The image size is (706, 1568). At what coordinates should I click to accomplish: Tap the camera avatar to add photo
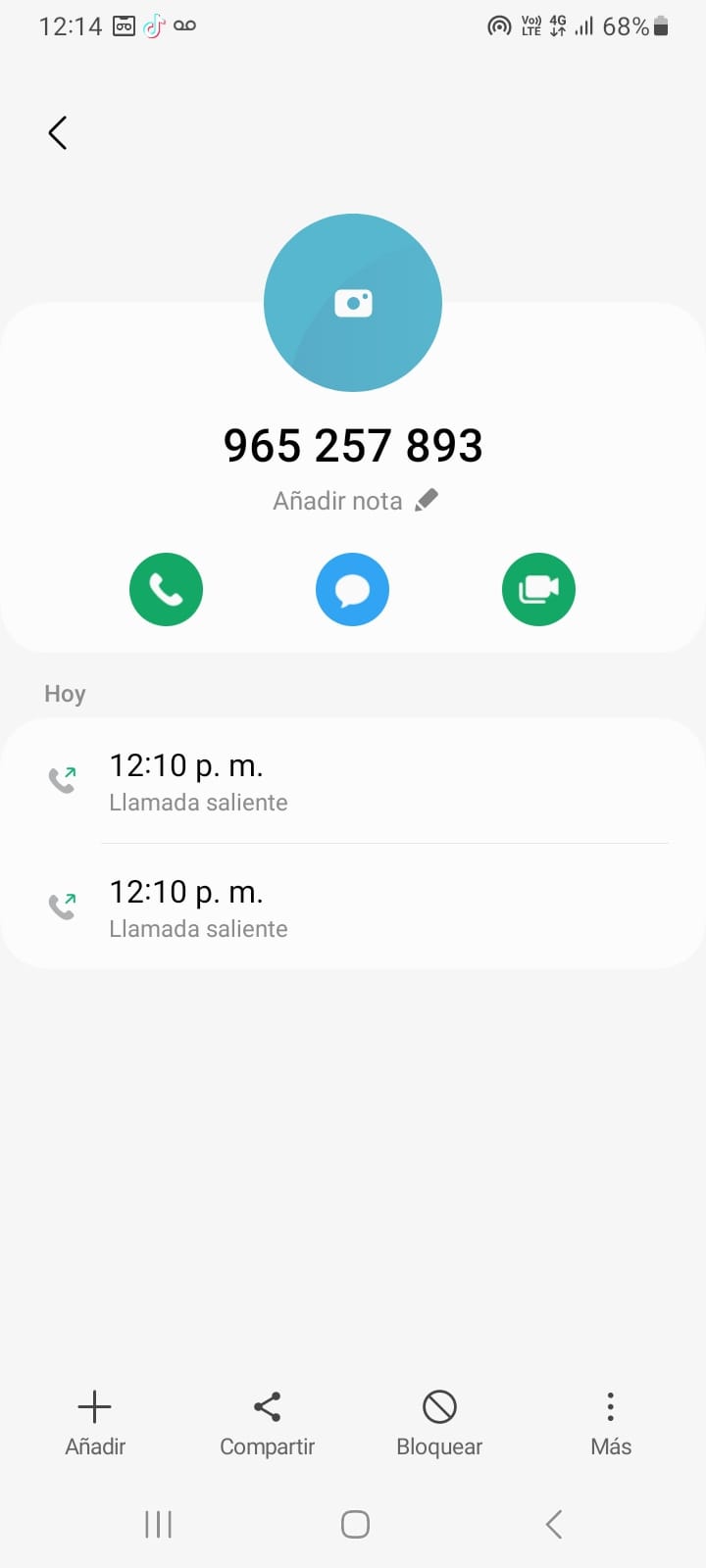point(353,303)
